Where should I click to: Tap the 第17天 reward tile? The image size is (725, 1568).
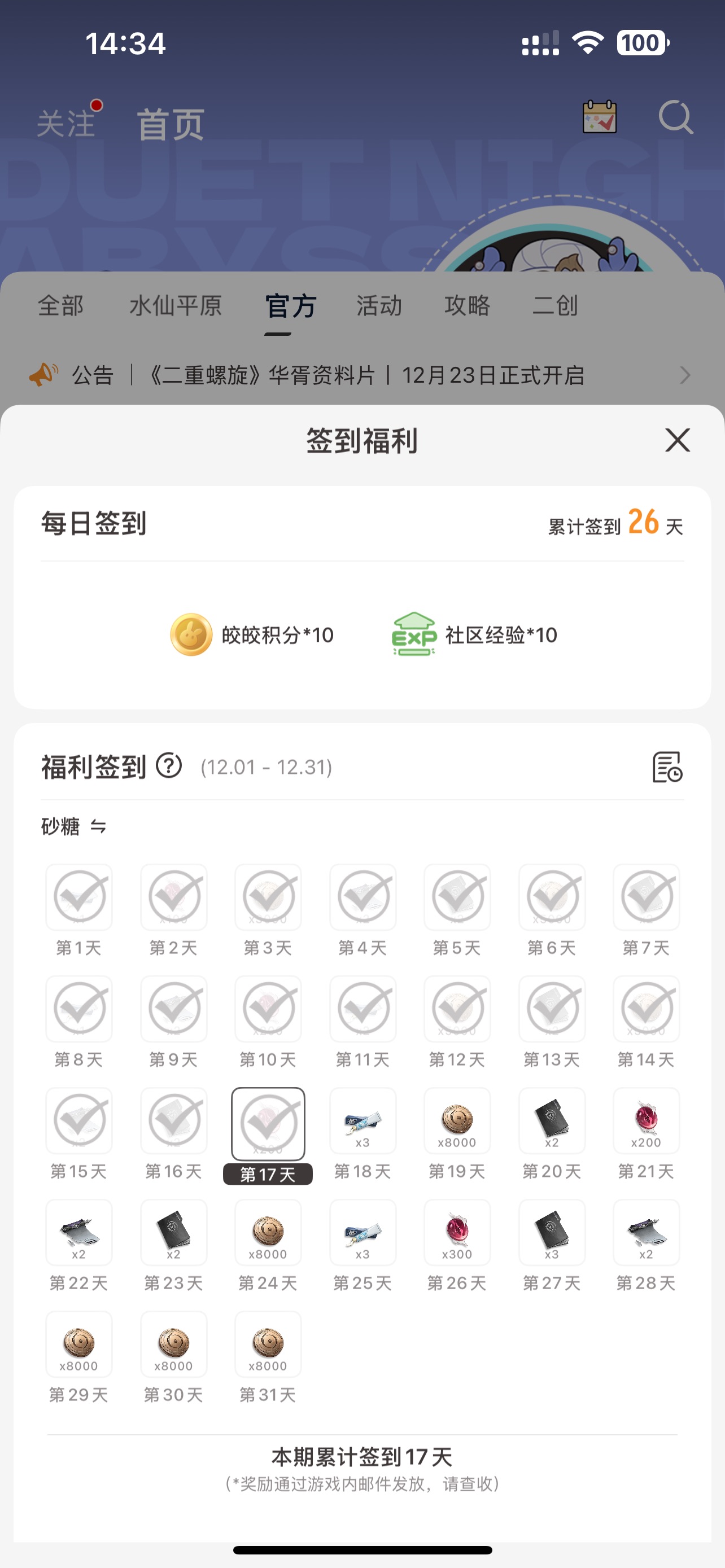pyautogui.click(x=268, y=1124)
